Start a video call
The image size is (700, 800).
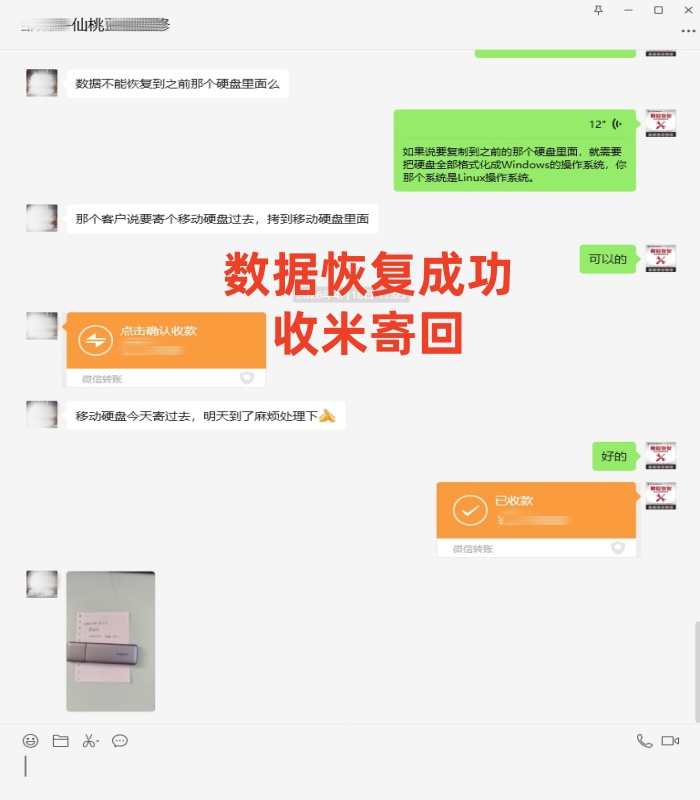click(x=670, y=741)
